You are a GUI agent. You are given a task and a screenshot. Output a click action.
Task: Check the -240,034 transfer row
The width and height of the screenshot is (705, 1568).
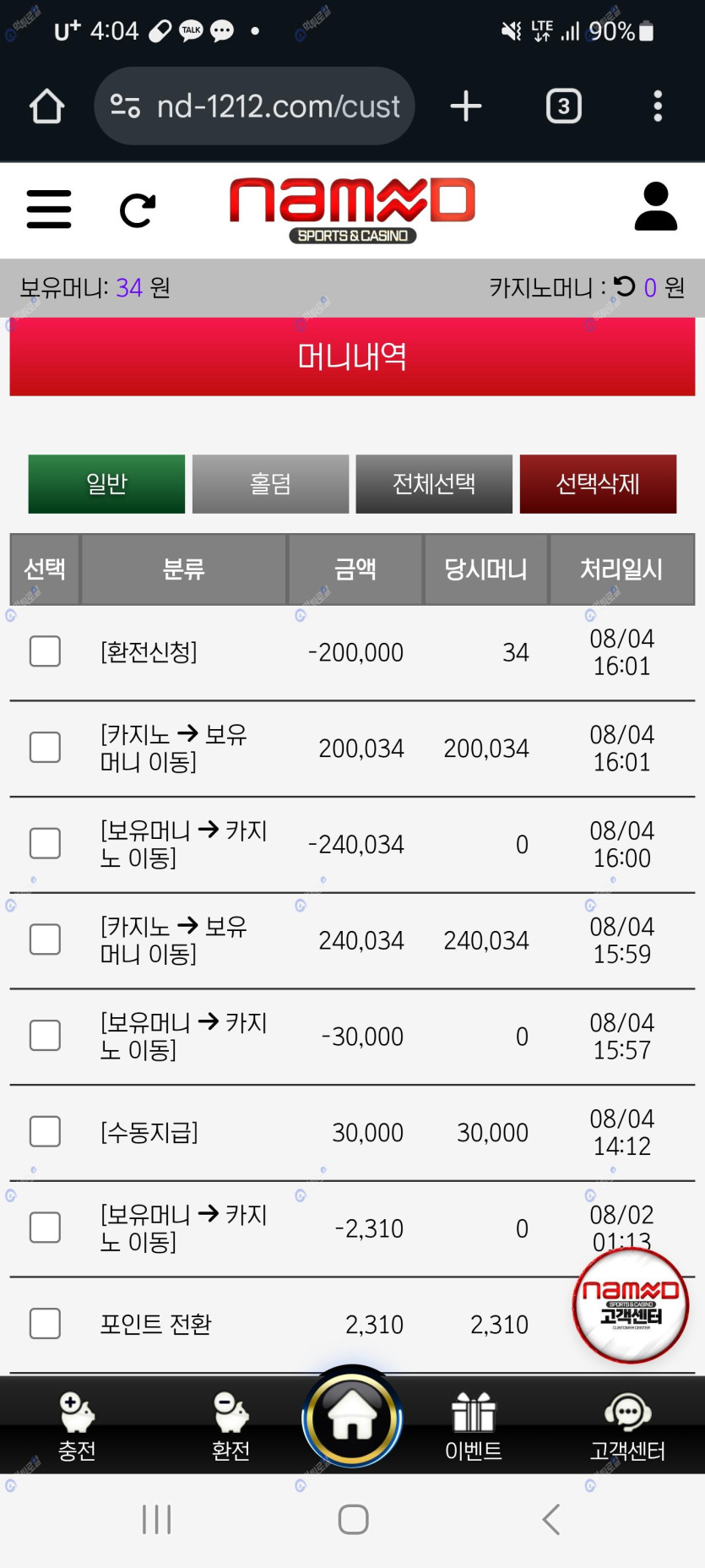(x=45, y=843)
